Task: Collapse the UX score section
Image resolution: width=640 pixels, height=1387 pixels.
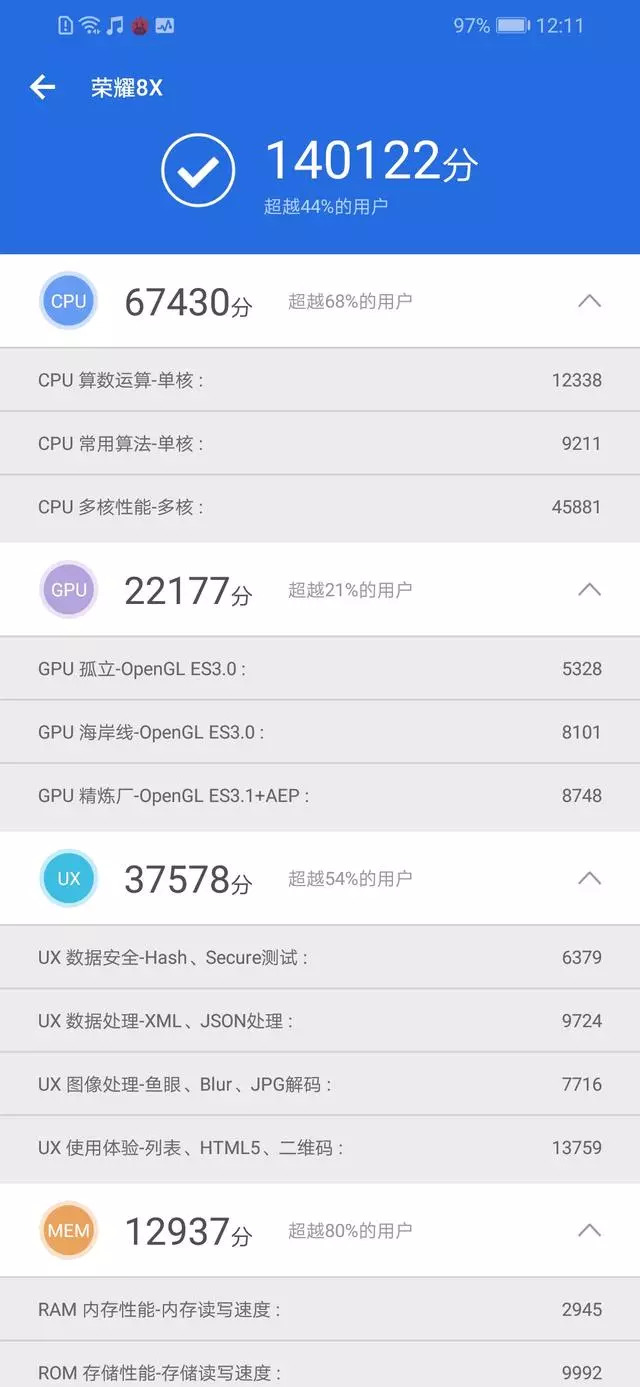Action: point(590,878)
